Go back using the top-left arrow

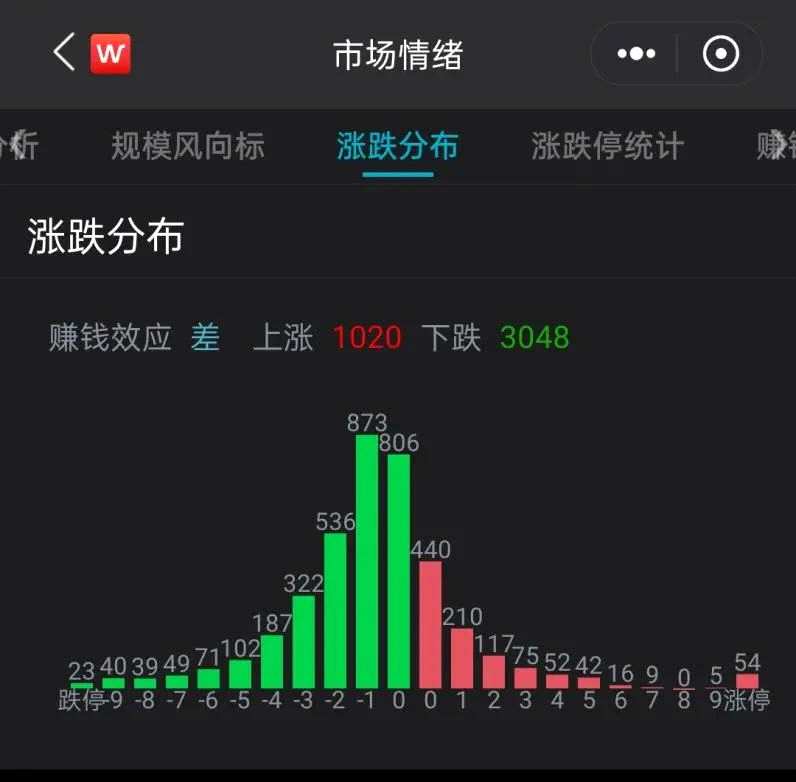pyautogui.click(x=65, y=52)
